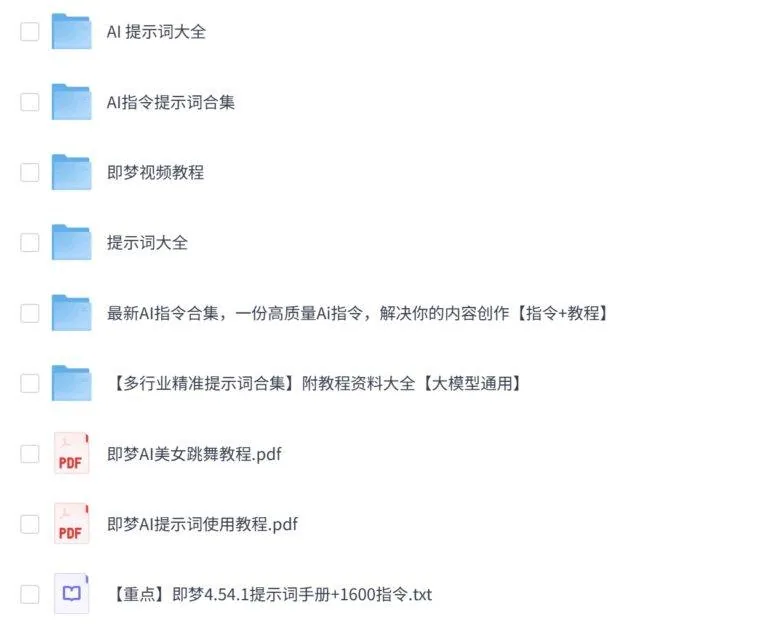This screenshot has width=768, height=639.
Task: Select the checkbox for 即梦AI提示词使用教程.pdf
Action: pyautogui.click(x=30, y=524)
